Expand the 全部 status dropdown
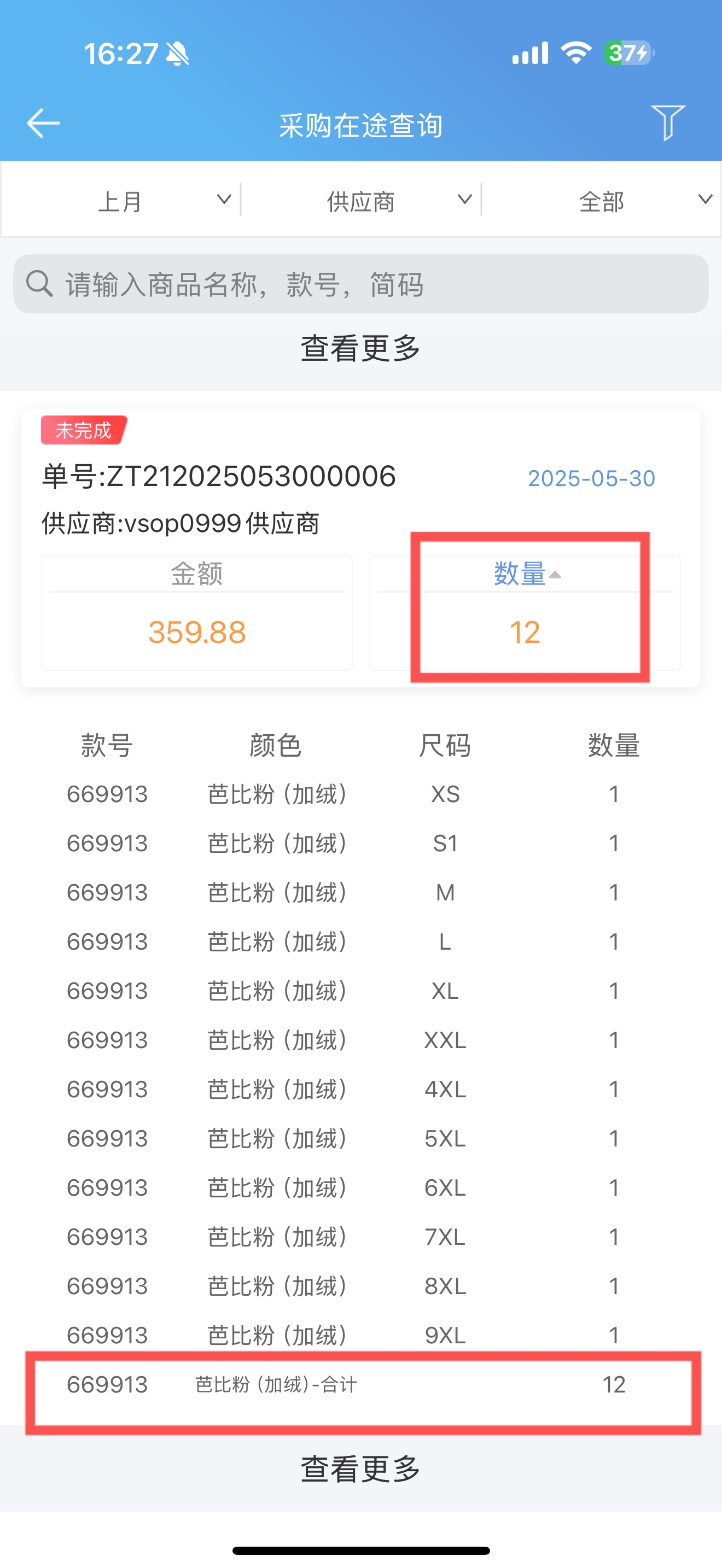The width and height of the screenshot is (722, 1568). point(602,200)
